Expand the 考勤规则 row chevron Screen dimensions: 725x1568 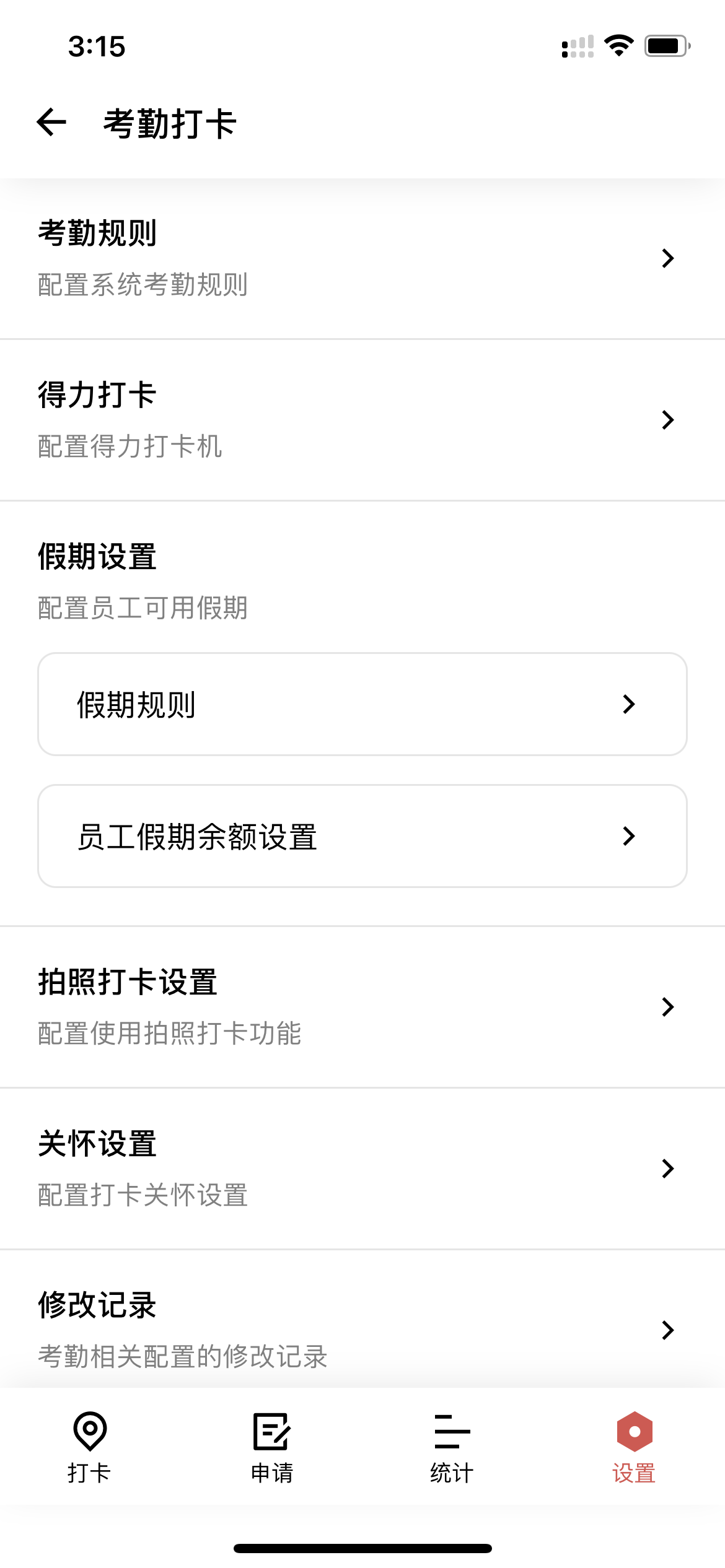(667, 258)
